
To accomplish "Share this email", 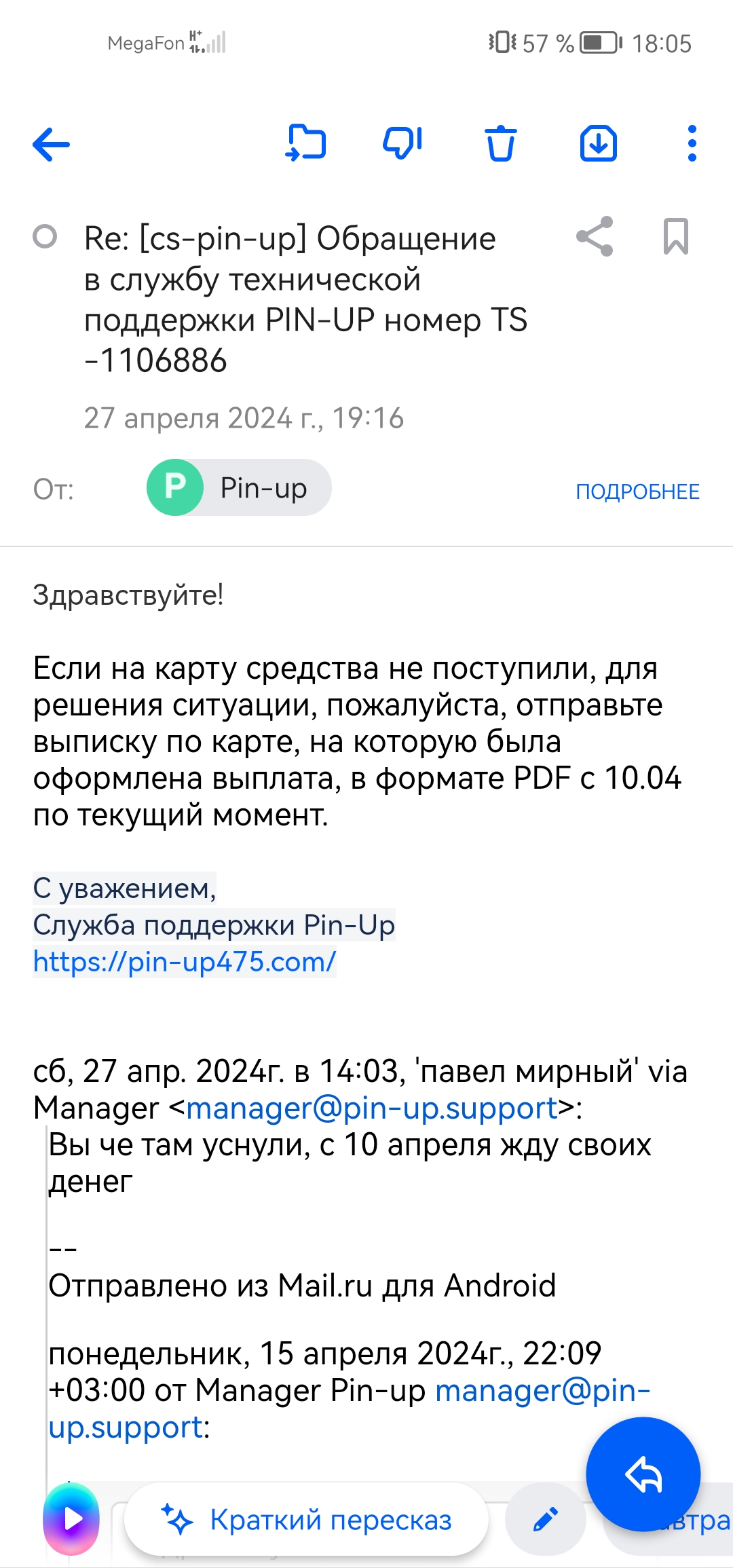I will [595, 236].
